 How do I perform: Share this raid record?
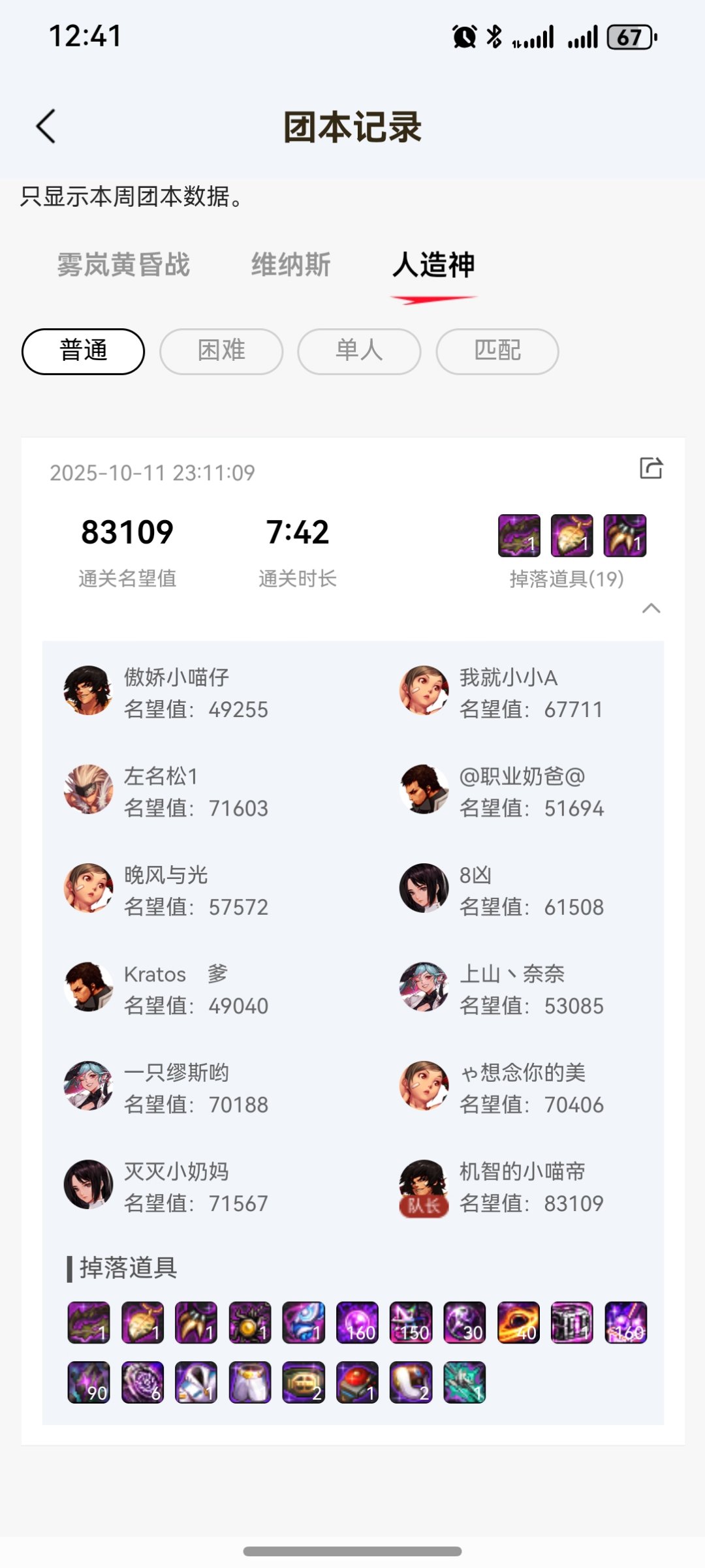point(651,468)
